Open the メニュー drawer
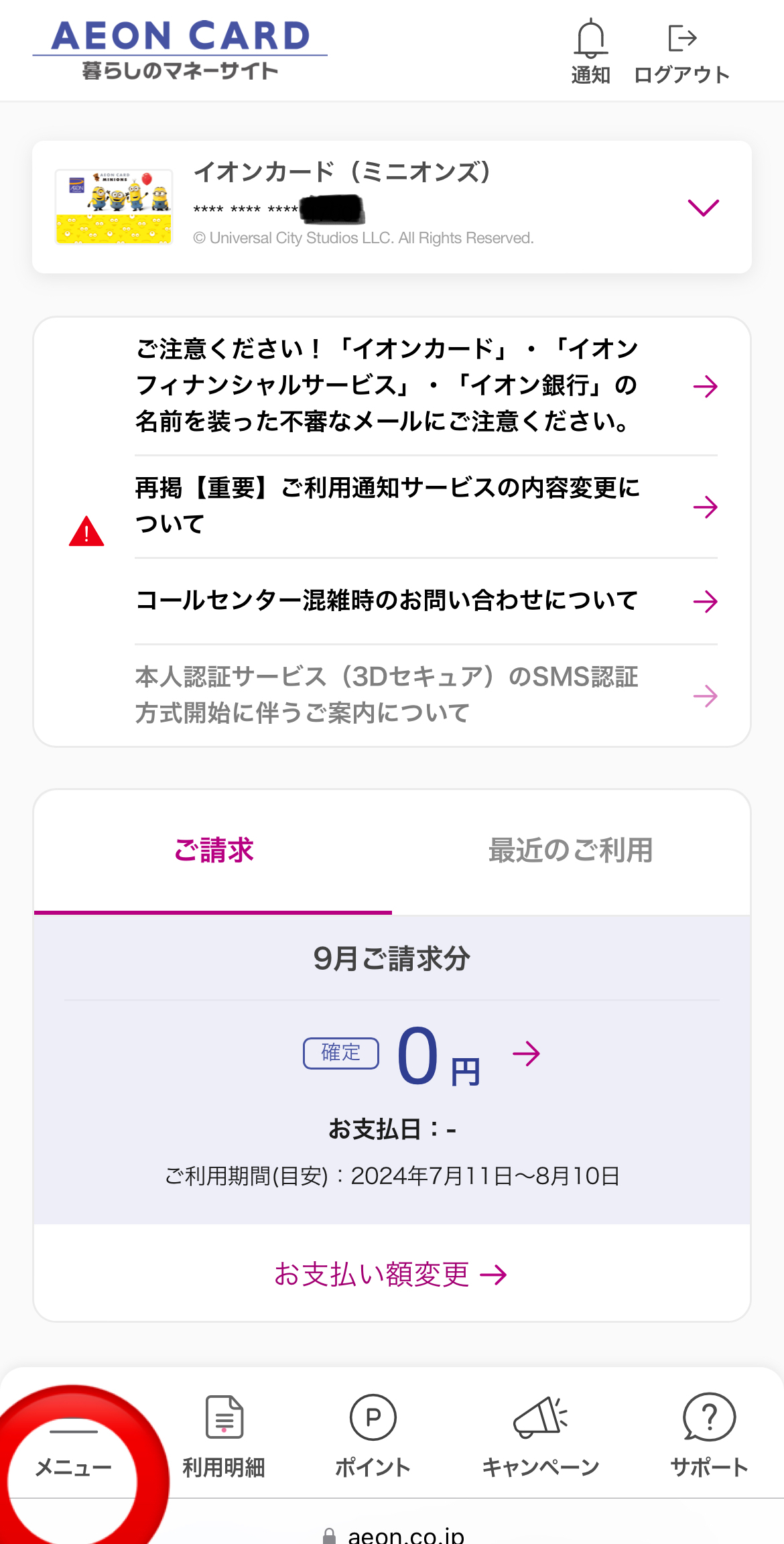Screen dimensions: 784x1544 (x=74, y=1447)
